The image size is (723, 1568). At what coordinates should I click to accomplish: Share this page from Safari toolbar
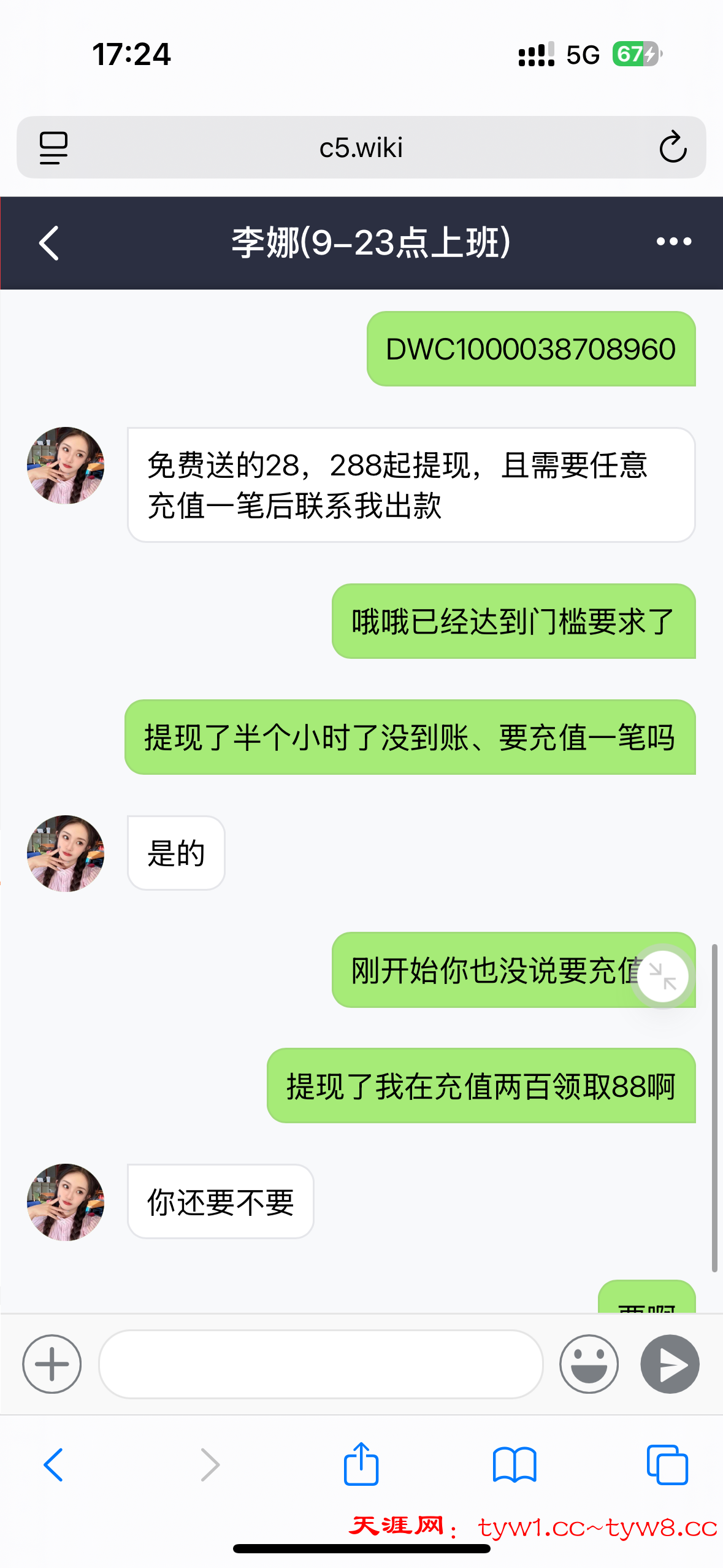tap(361, 1464)
